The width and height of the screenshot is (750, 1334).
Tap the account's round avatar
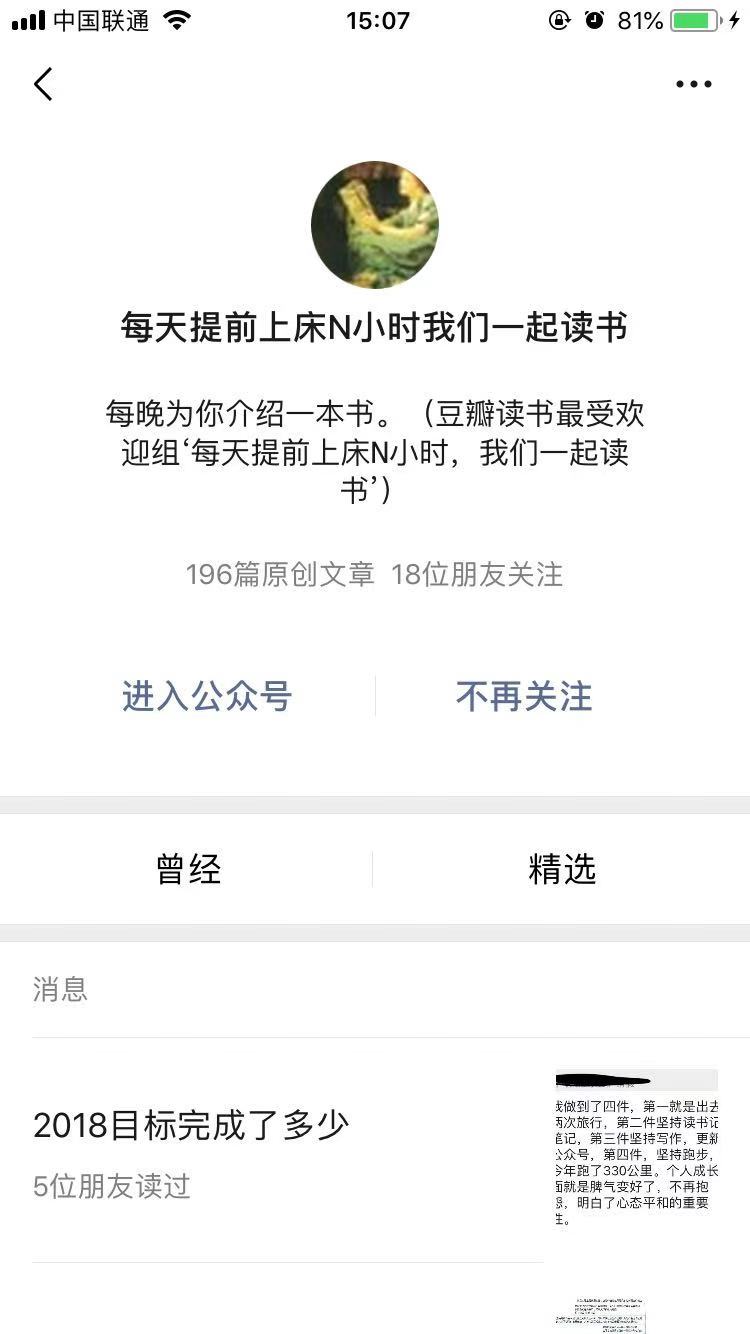pyautogui.click(x=375, y=225)
